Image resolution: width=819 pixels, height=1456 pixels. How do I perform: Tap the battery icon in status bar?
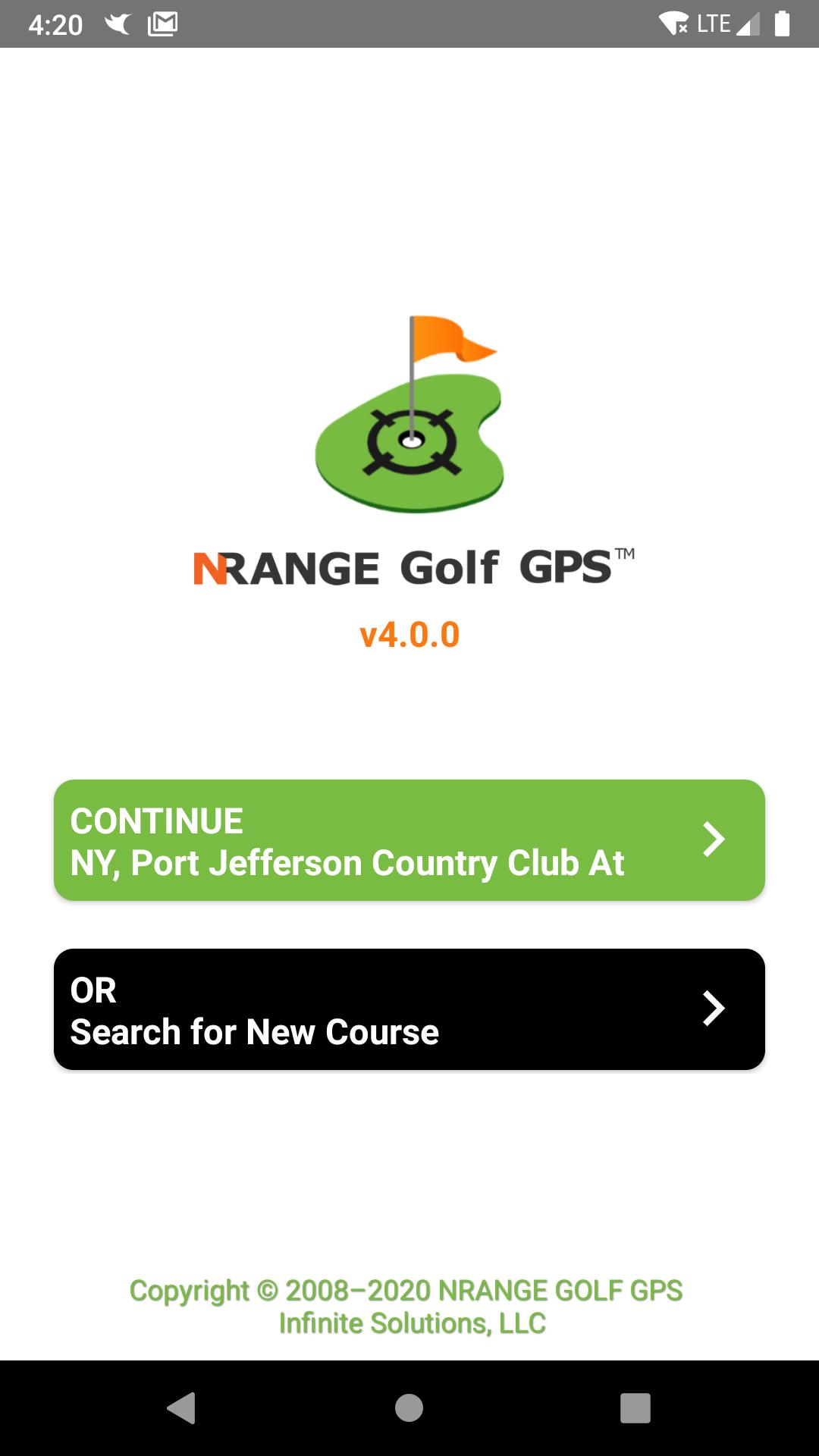point(781,23)
